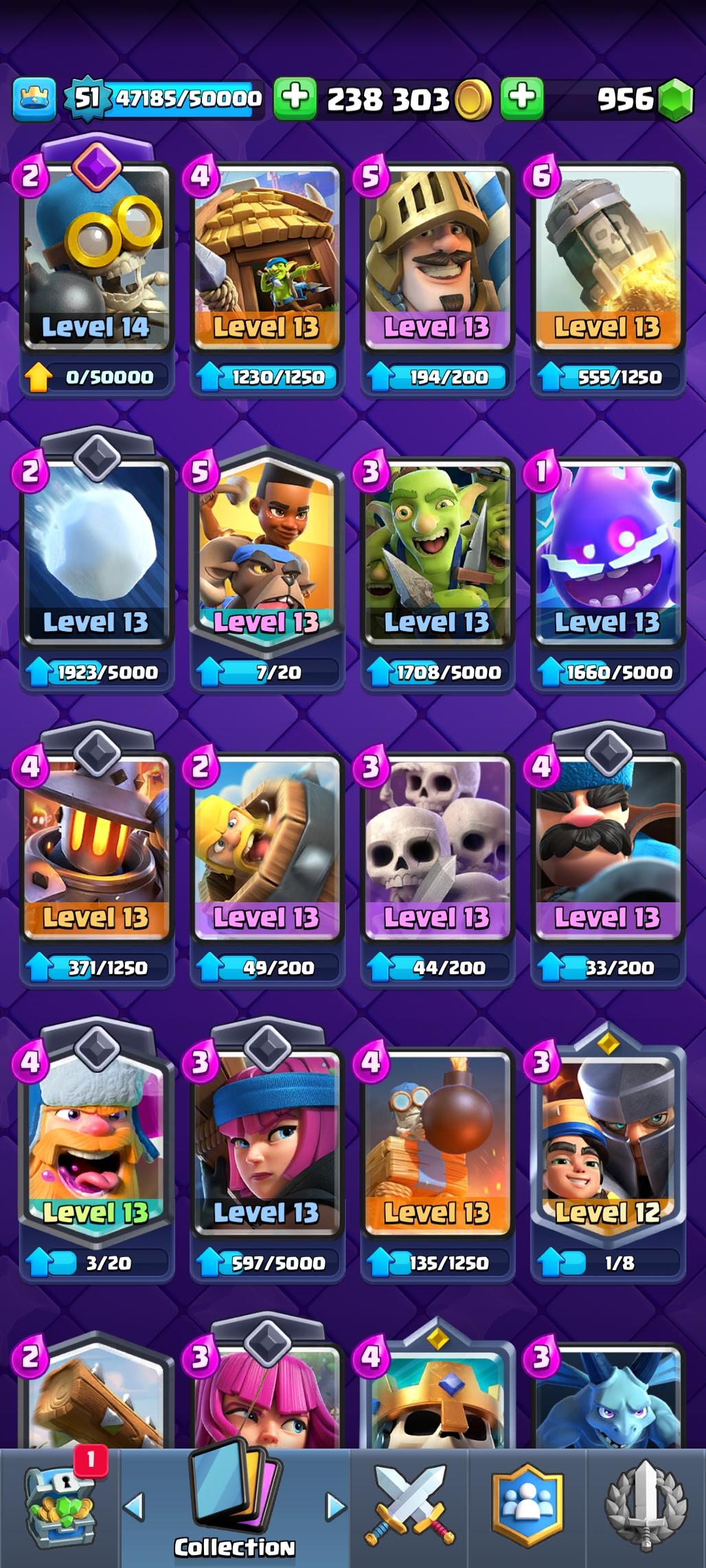Image resolution: width=706 pixels, height=1568 pixels.
Task: Select the Prince card with 194/200
Action: [x=437, y=261]
